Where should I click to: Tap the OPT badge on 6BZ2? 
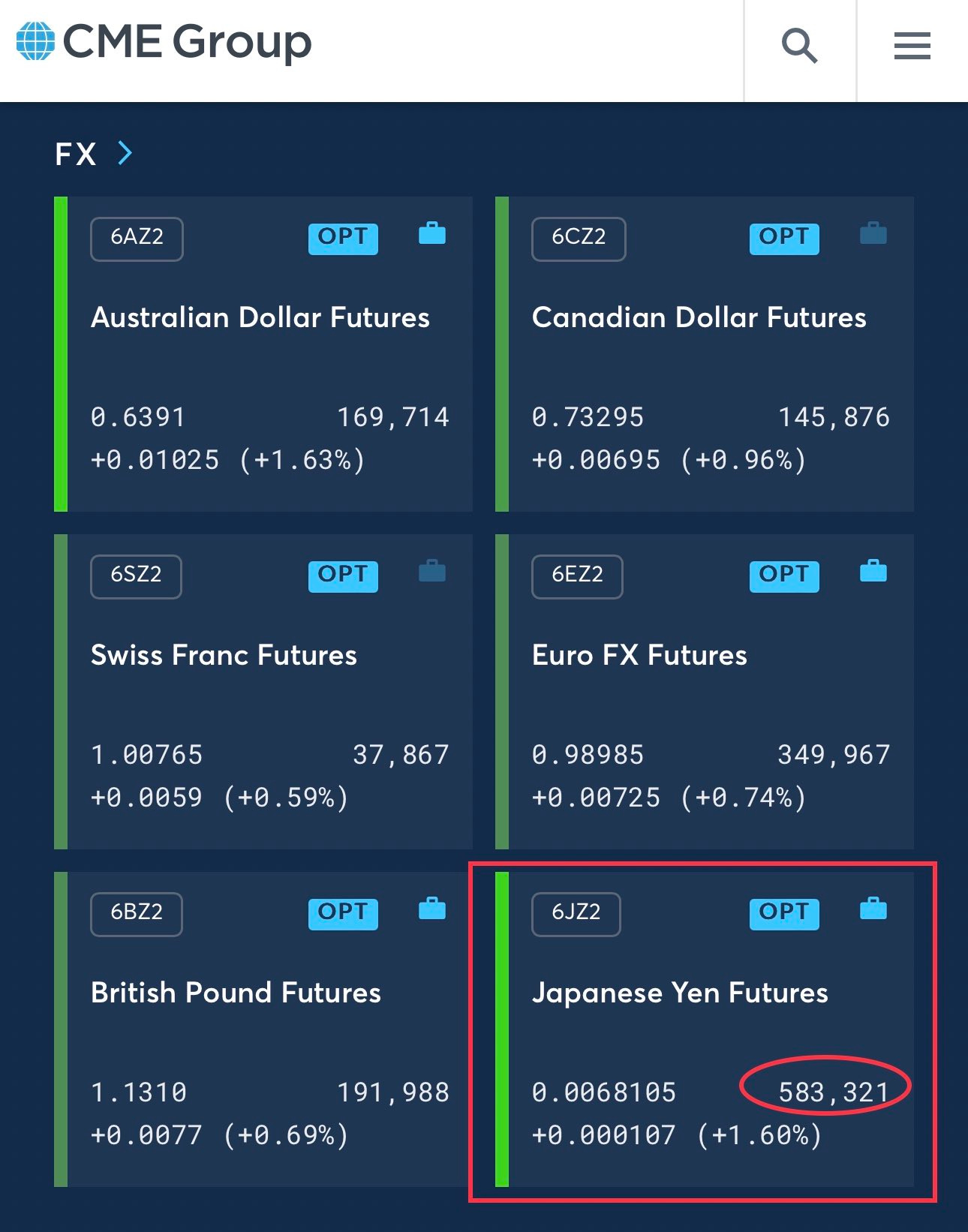coord(343,913)
